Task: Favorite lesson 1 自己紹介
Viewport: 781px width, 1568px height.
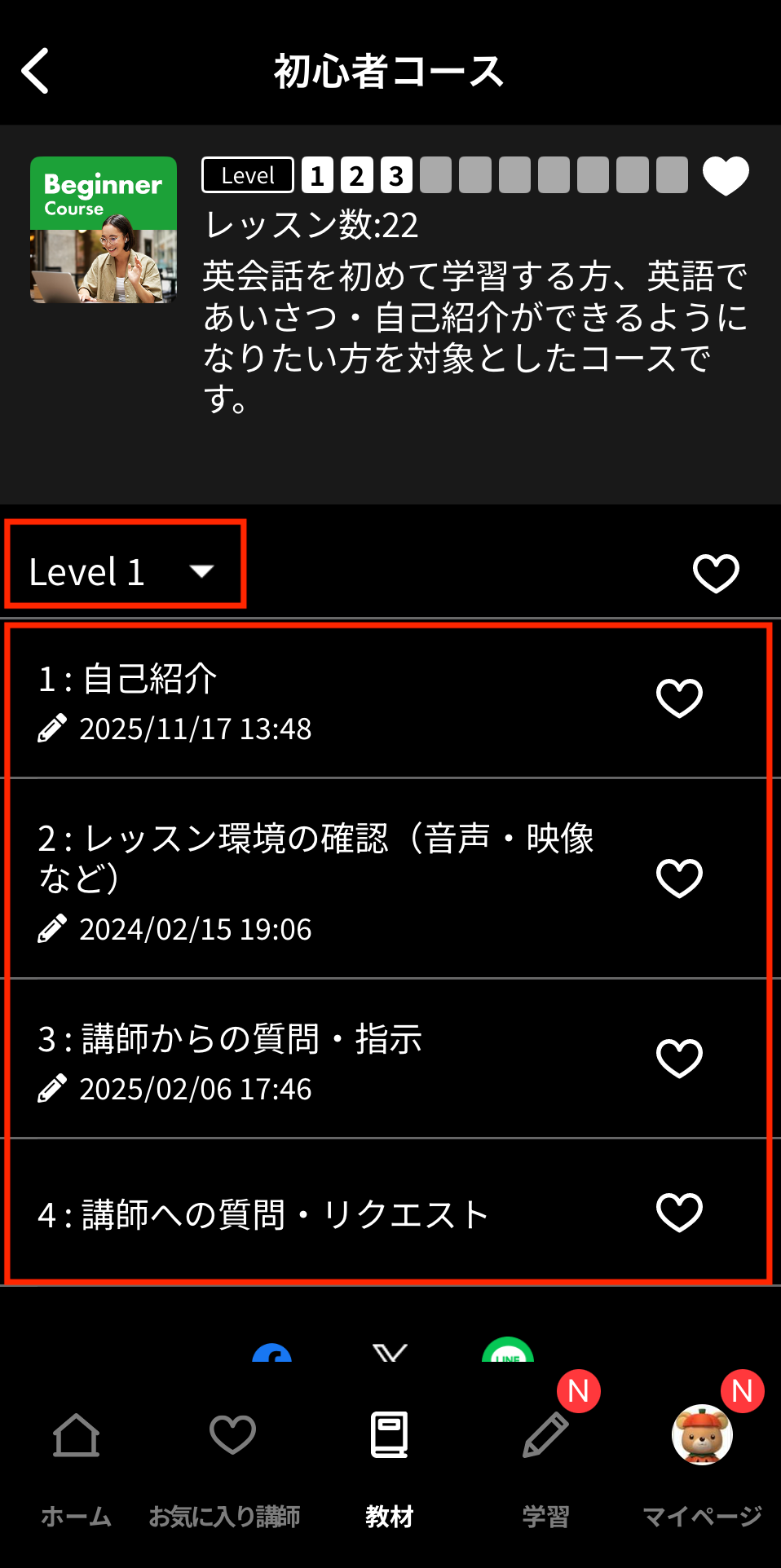Action: coord(679,698)
